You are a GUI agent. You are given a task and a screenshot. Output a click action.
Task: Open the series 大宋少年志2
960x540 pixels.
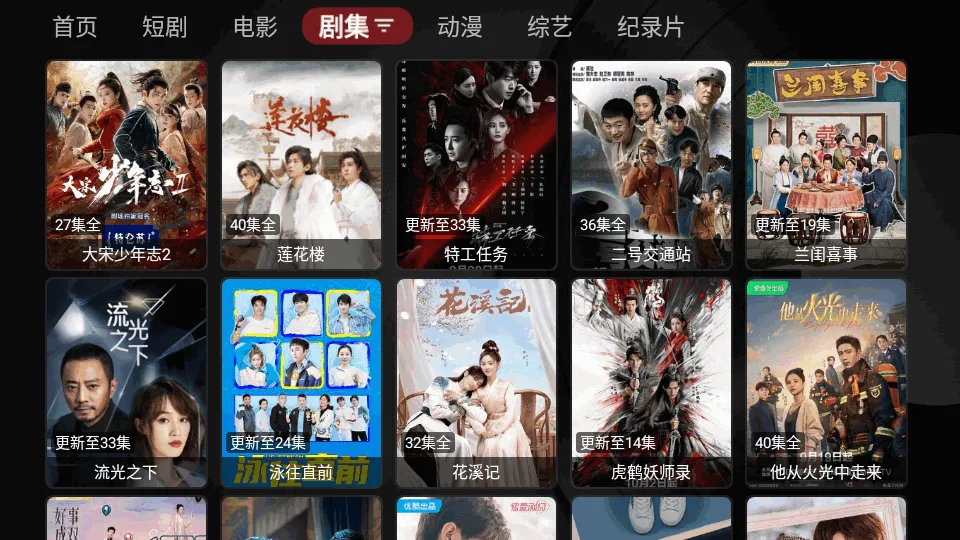pos(127,165)
